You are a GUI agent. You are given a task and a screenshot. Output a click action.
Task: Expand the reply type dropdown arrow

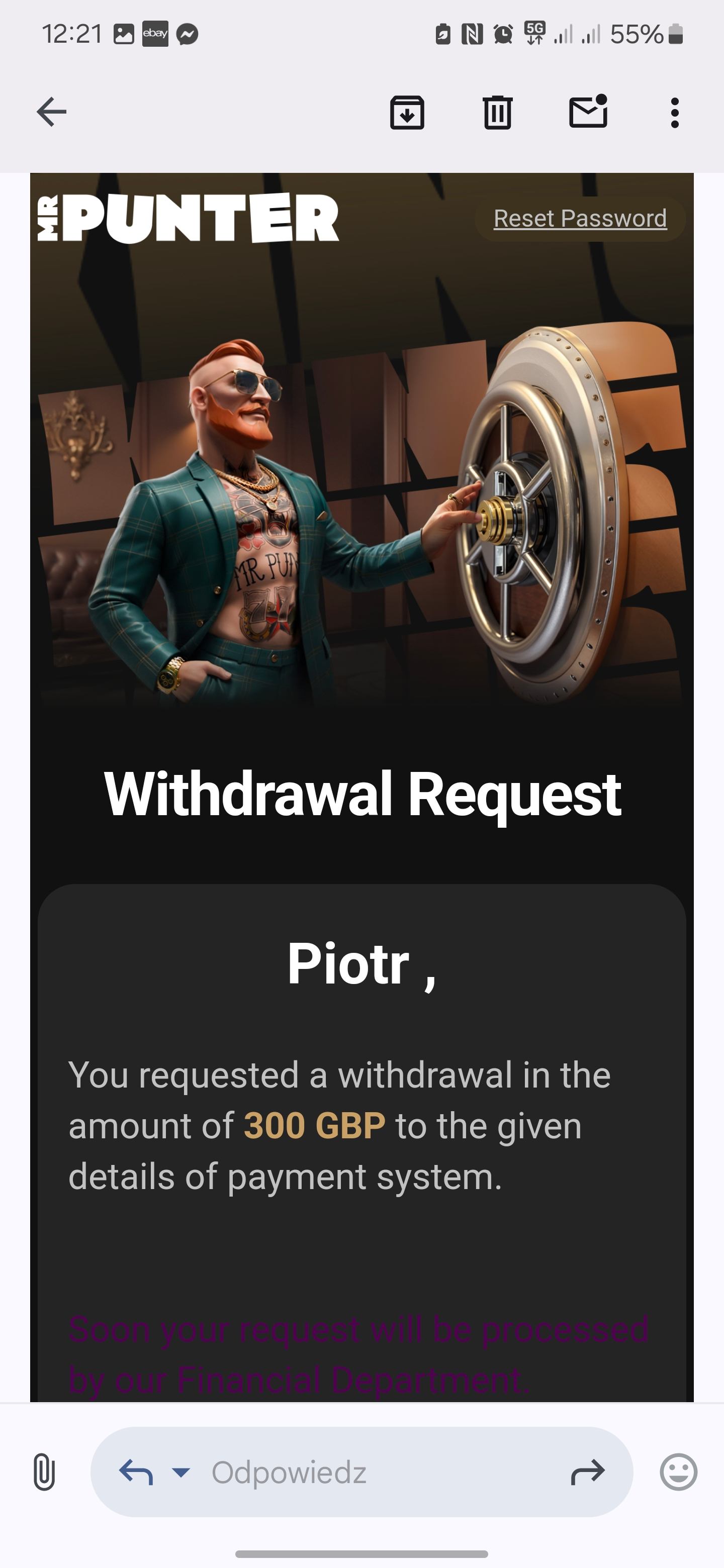click(181, 1473)
